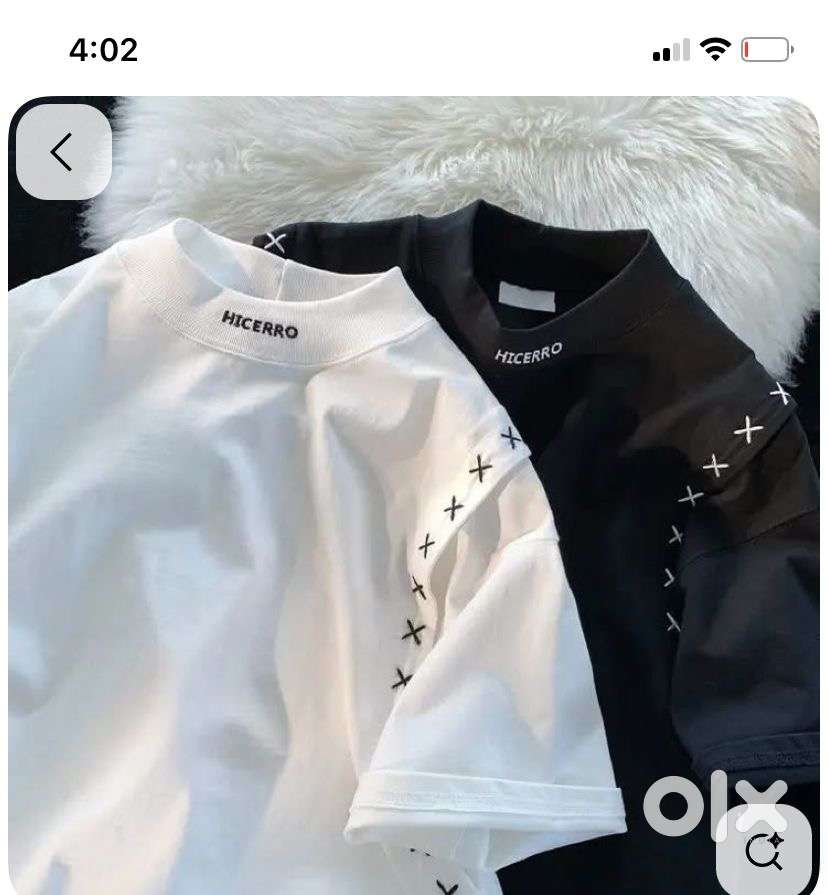
Task: Tap the status bar at the top
Action: click(x=414, y=50)
